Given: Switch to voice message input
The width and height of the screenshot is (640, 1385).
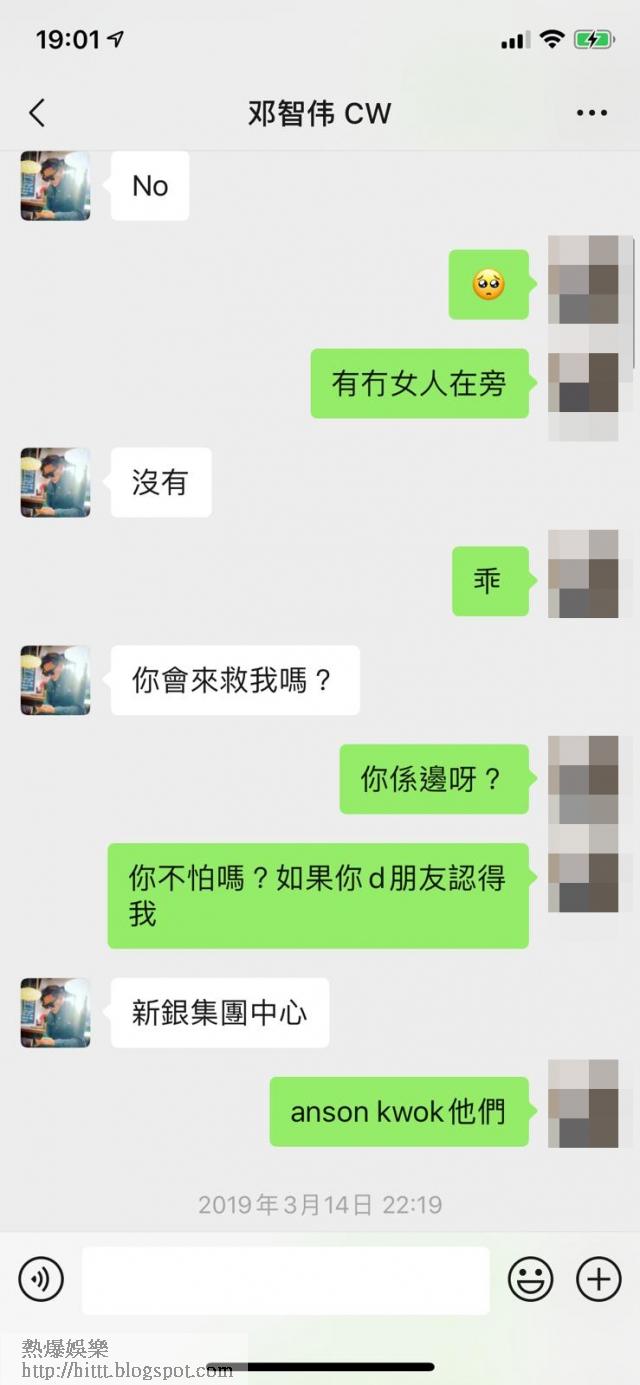Looking at the screenshot, I should coord(41,1279).
